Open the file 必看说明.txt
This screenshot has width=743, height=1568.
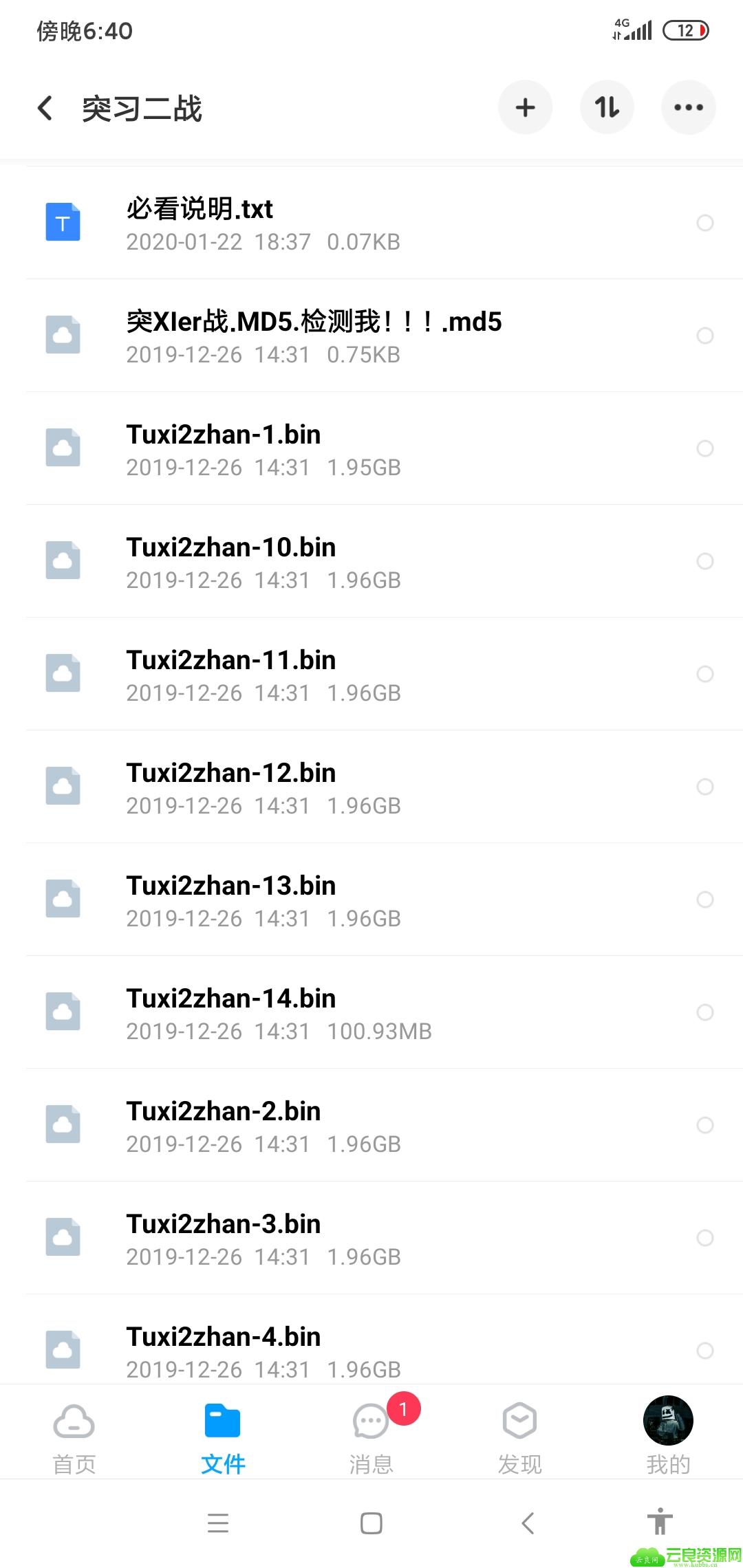click(x=200, y=209)
